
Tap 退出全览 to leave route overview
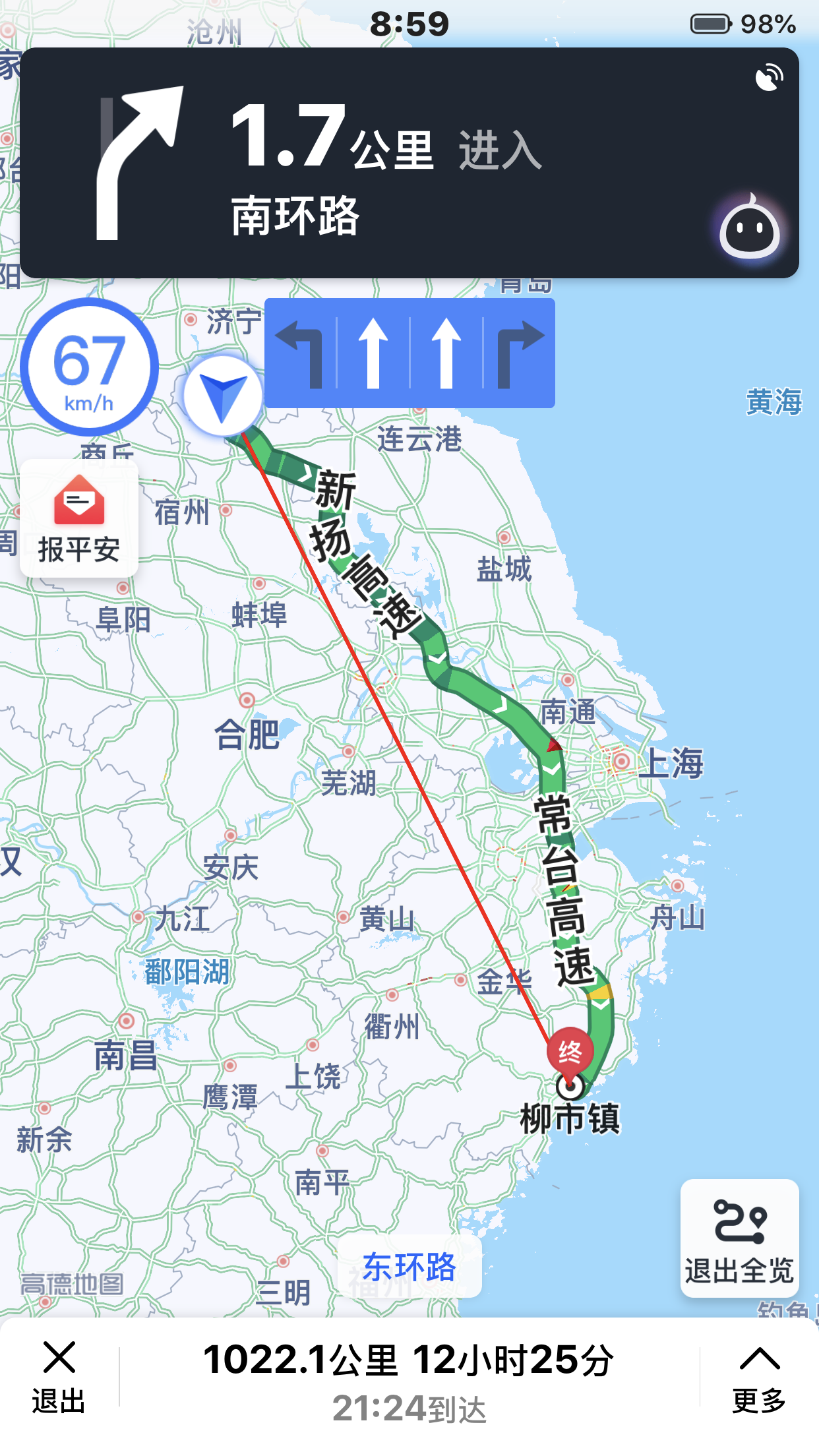(739, 1238)
